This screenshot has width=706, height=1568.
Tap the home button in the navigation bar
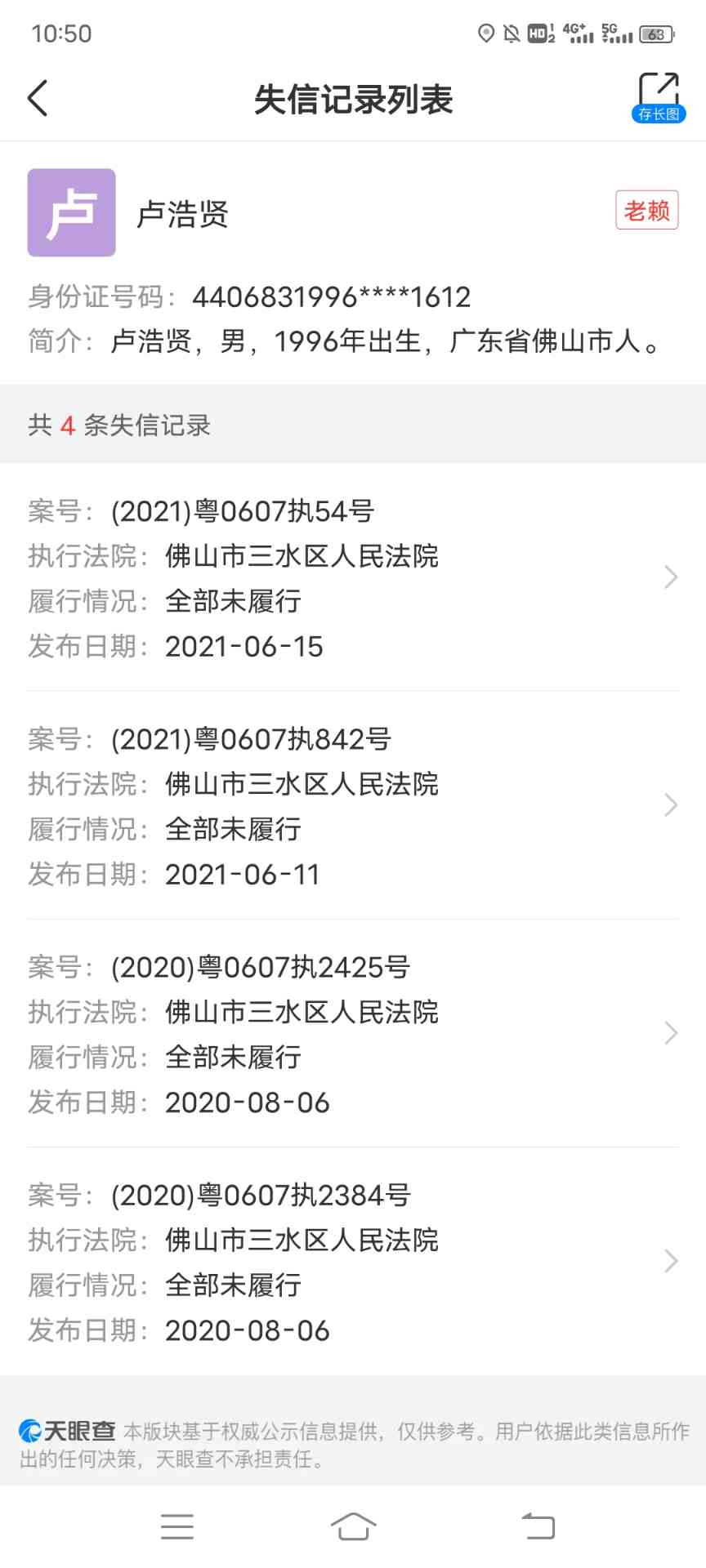pyautogui.click(x=353, y=1526)
